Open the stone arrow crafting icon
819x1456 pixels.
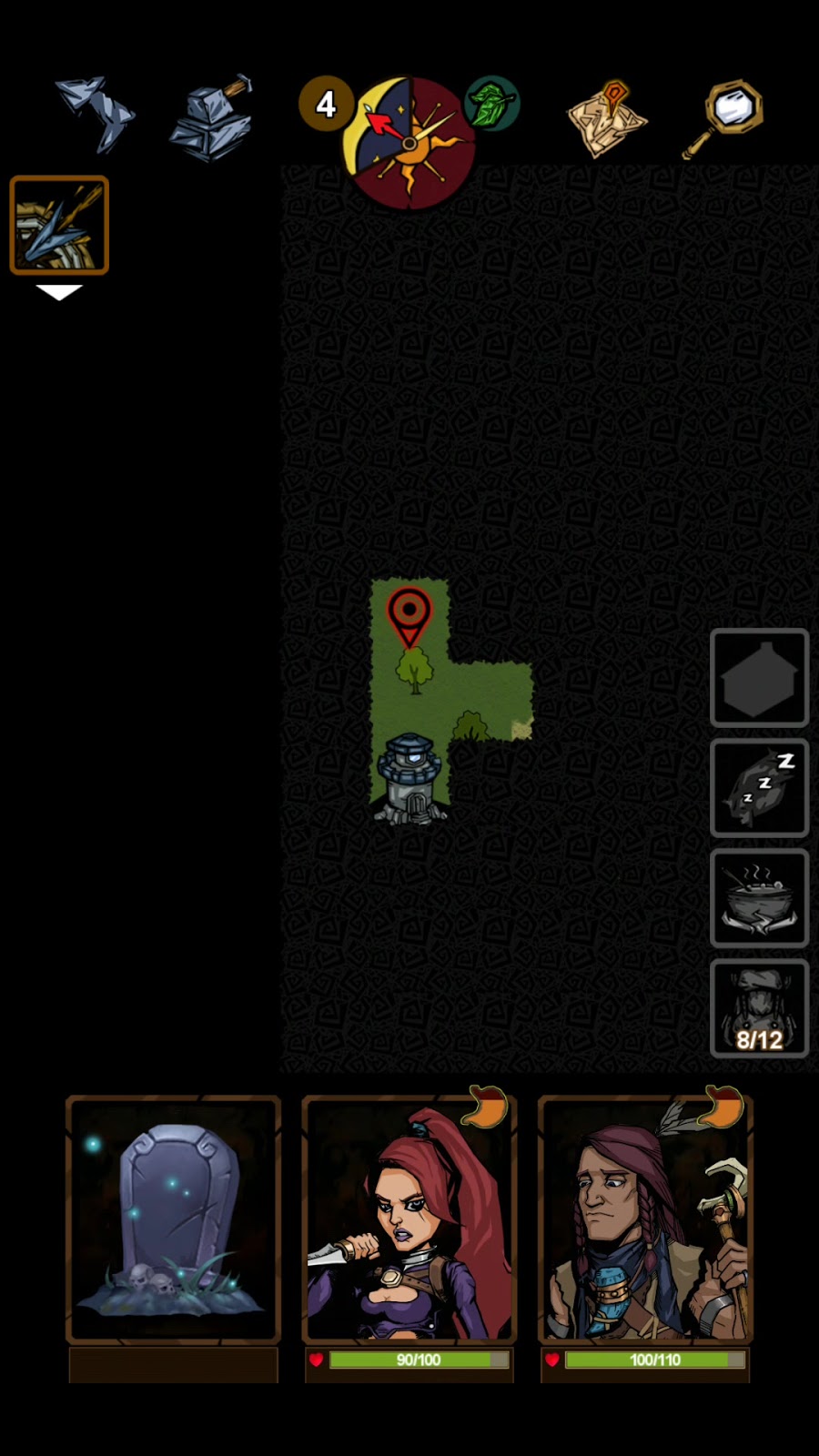[x=95, y=114]
